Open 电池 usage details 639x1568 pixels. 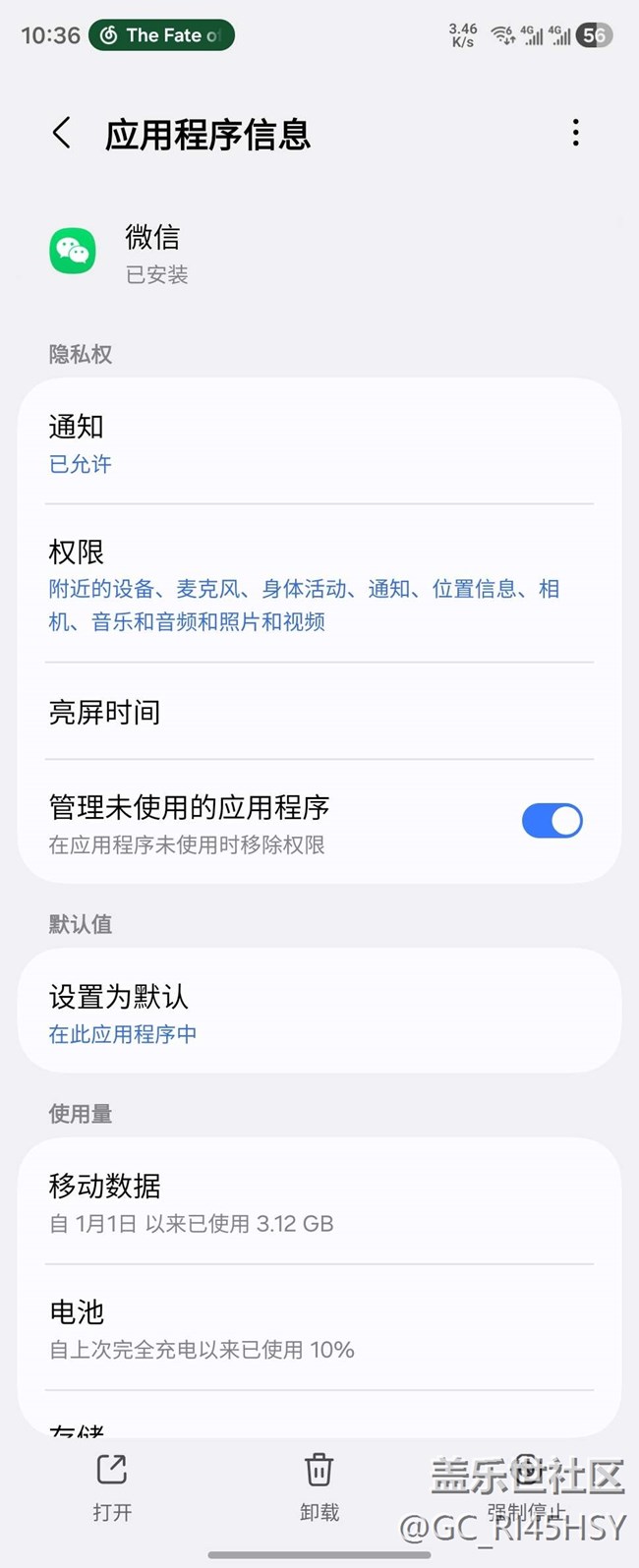[x=319, y=1328]
